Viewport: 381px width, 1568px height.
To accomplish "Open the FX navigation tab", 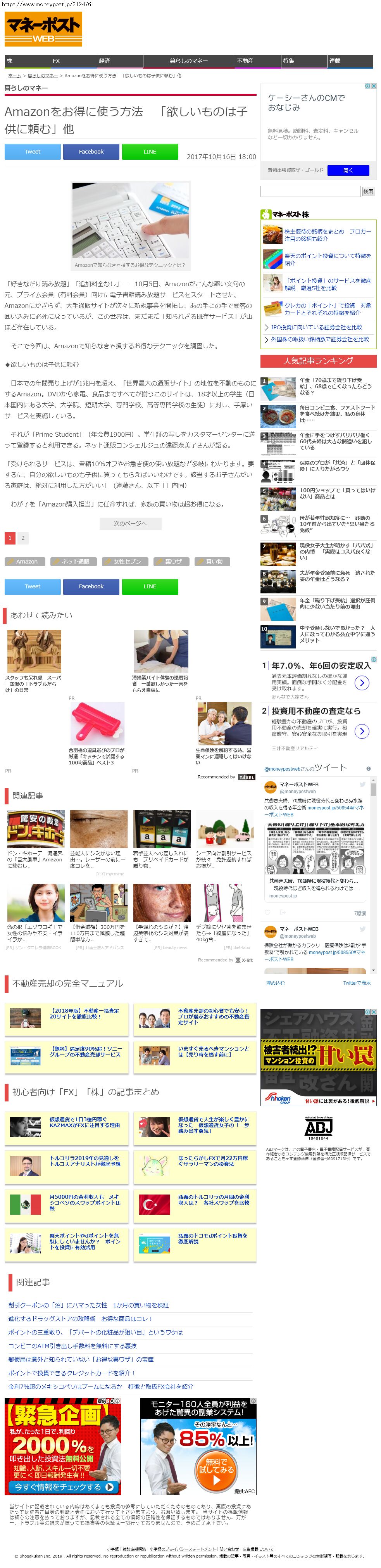I will pyautogui.click(x=73, y=61).
